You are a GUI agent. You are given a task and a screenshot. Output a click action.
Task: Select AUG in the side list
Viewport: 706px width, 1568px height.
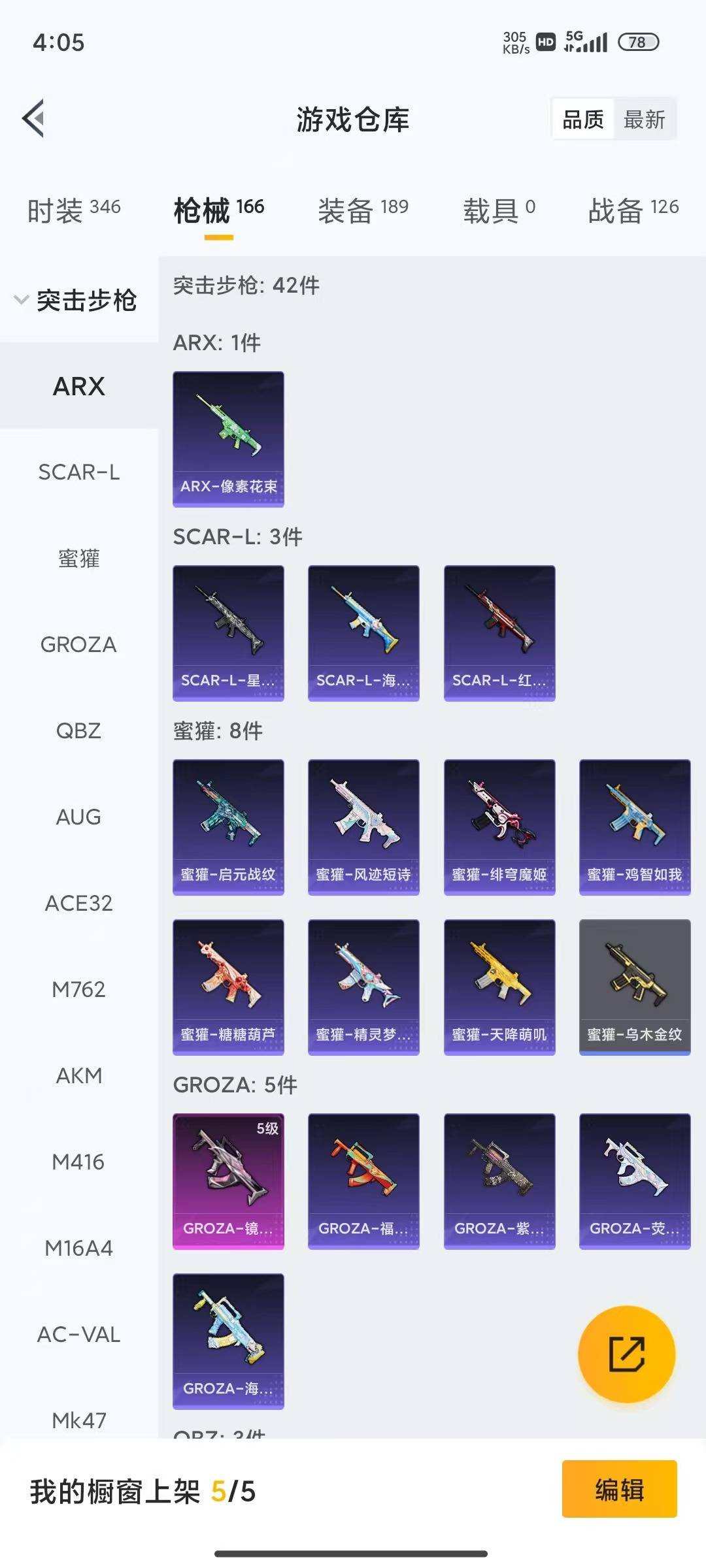pyautogui.click(x=78, y=817)
